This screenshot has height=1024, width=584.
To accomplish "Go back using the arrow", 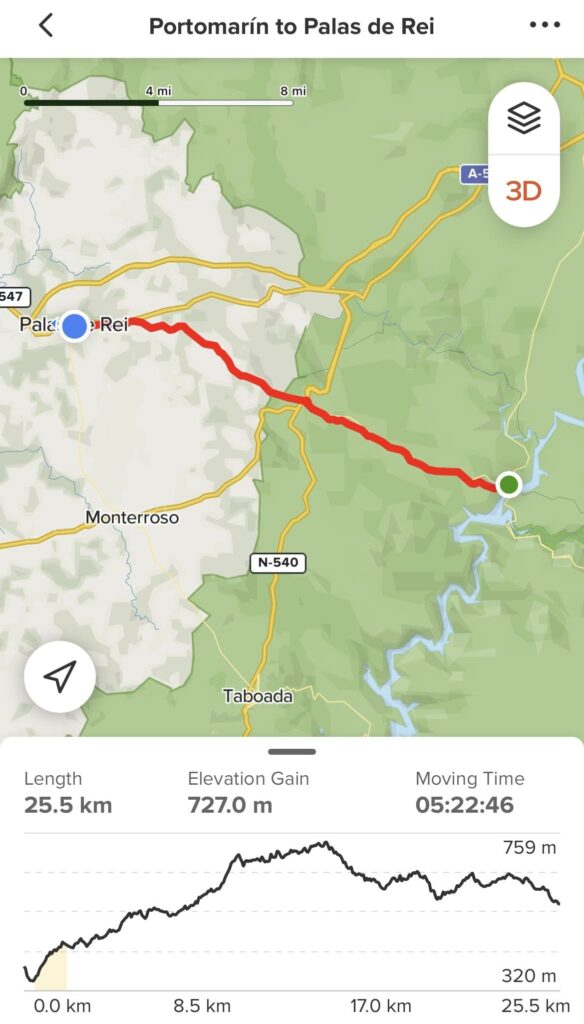I will (x=46, y=26).
